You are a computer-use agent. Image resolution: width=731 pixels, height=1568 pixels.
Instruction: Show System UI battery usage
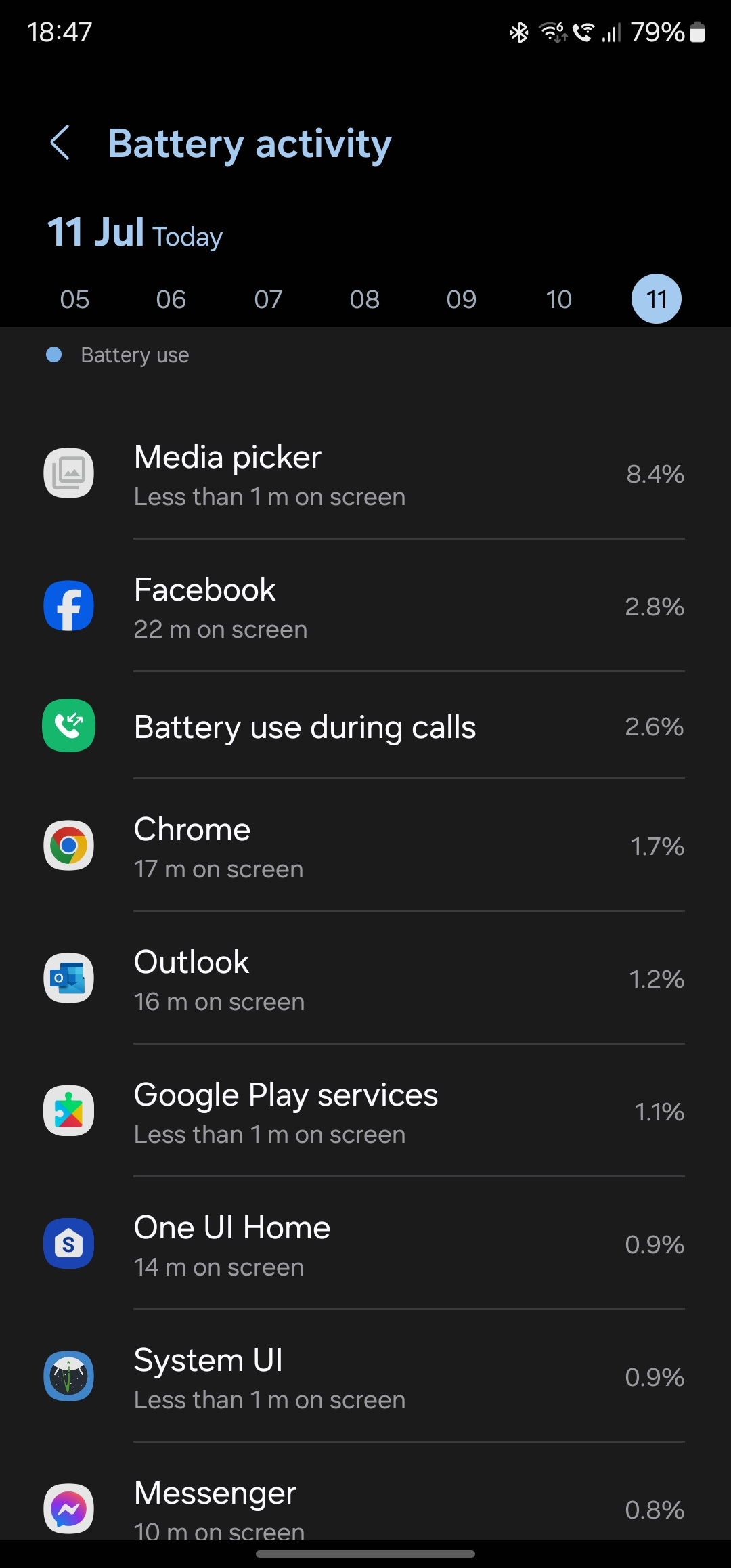pos(365,1377)
